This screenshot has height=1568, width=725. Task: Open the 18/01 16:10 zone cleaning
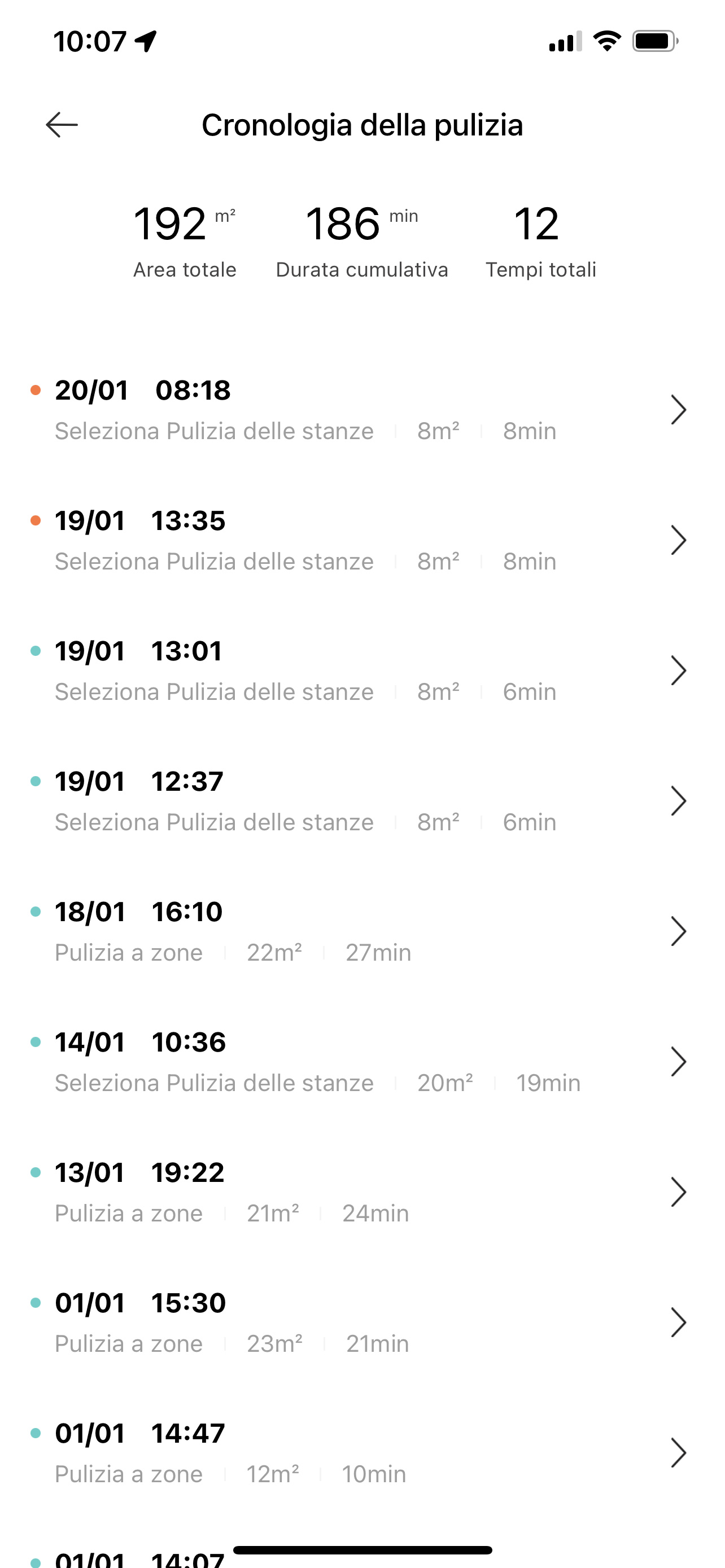362,931
